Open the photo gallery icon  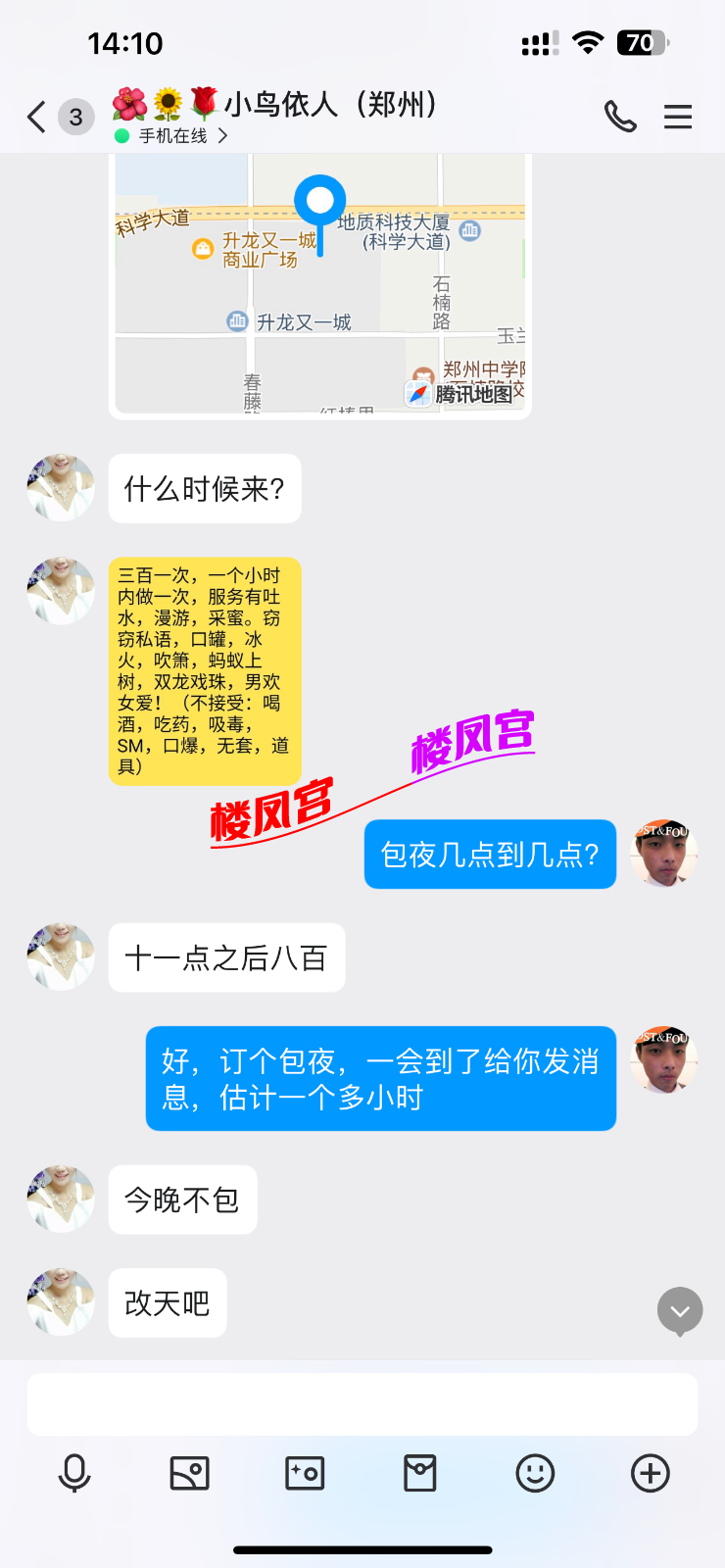coord(189,1472)
